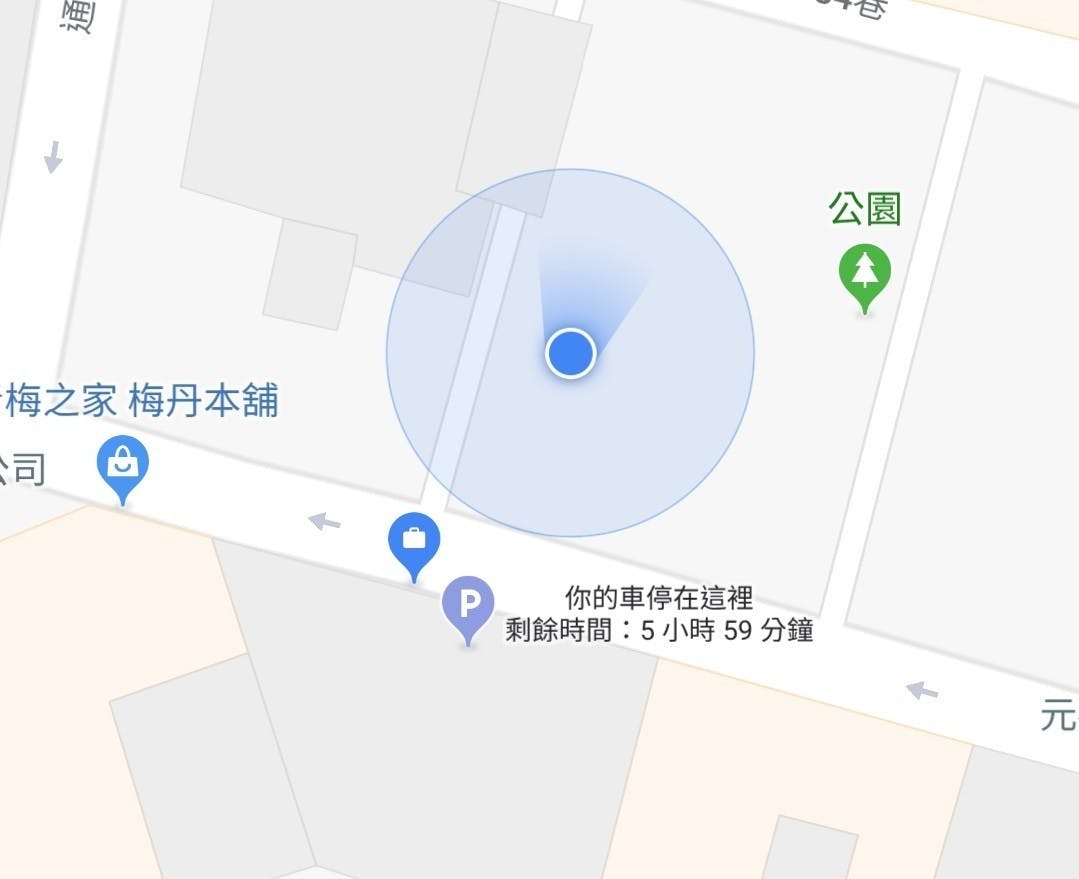Open the purple parking pin for your parked car
1079x879 pixels.
pyautogui.click(x=468, y=605)
